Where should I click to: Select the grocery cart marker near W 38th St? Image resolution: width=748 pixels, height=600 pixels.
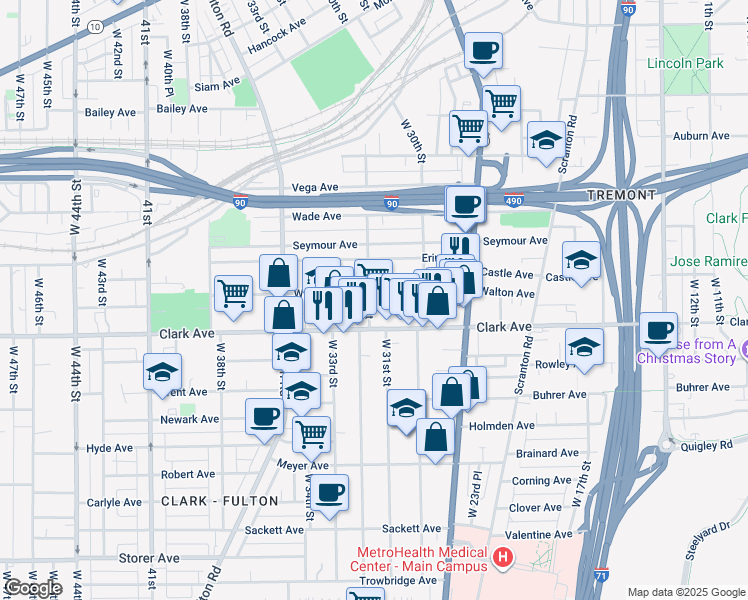(x=233, y=294)
